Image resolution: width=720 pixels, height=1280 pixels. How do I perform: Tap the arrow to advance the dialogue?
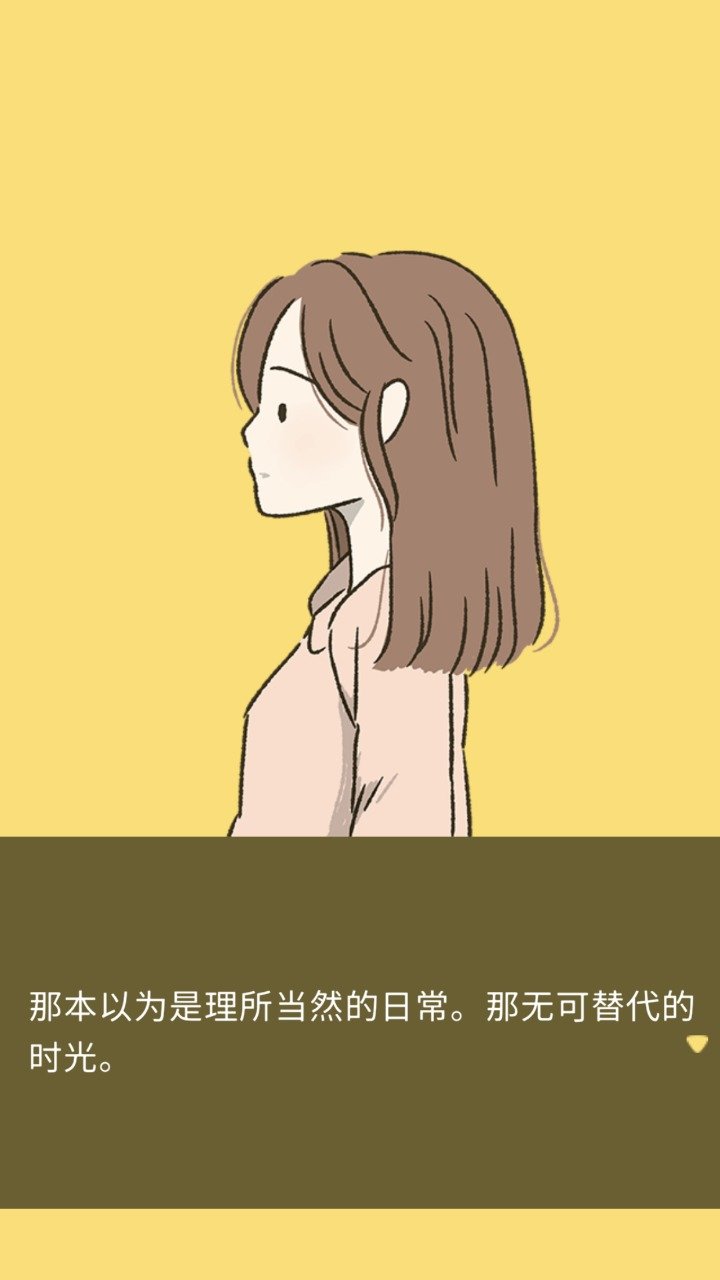pos(697,1044)
